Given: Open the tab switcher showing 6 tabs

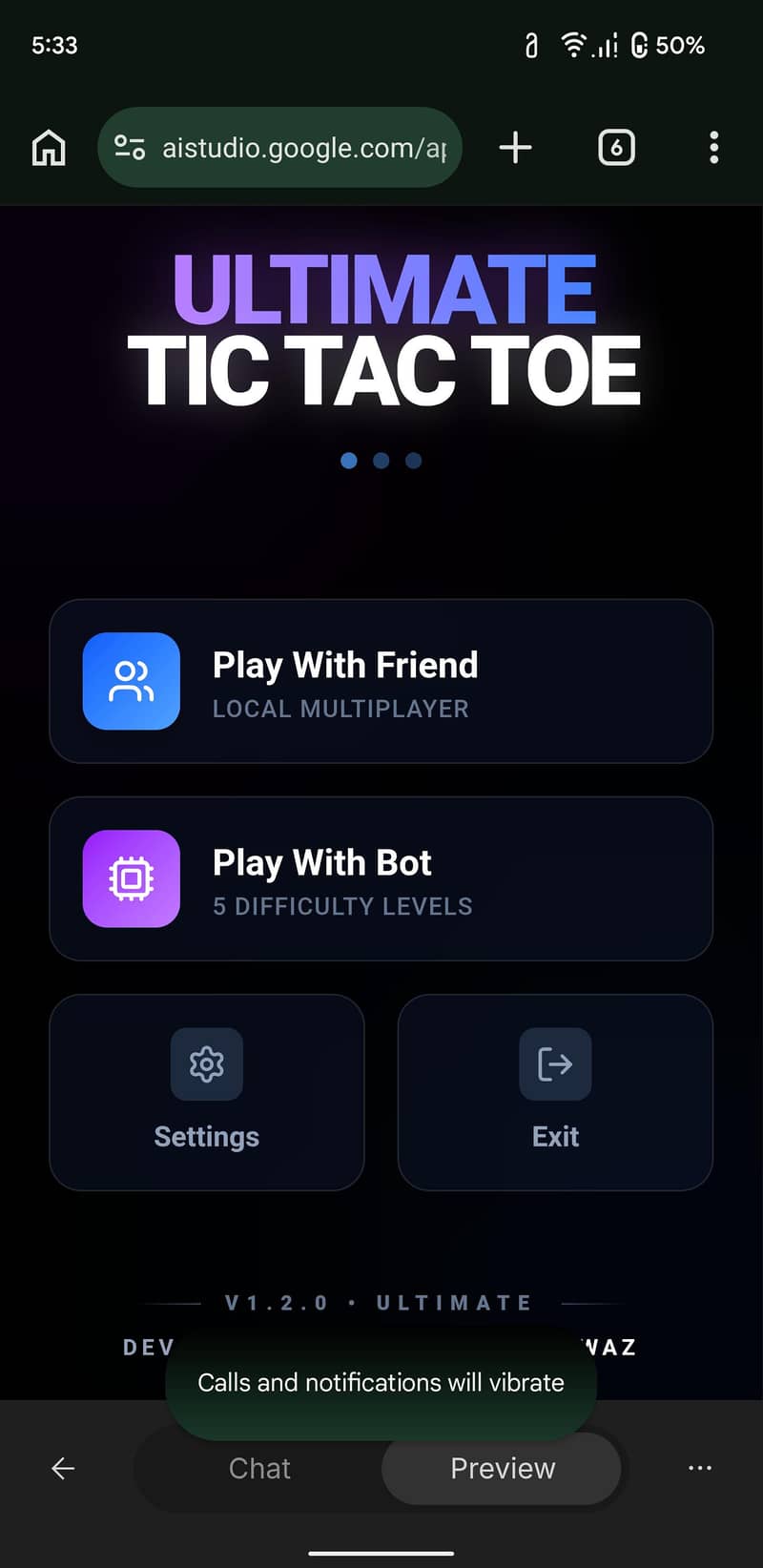Looking at the screenshot, I should (616, 148).
